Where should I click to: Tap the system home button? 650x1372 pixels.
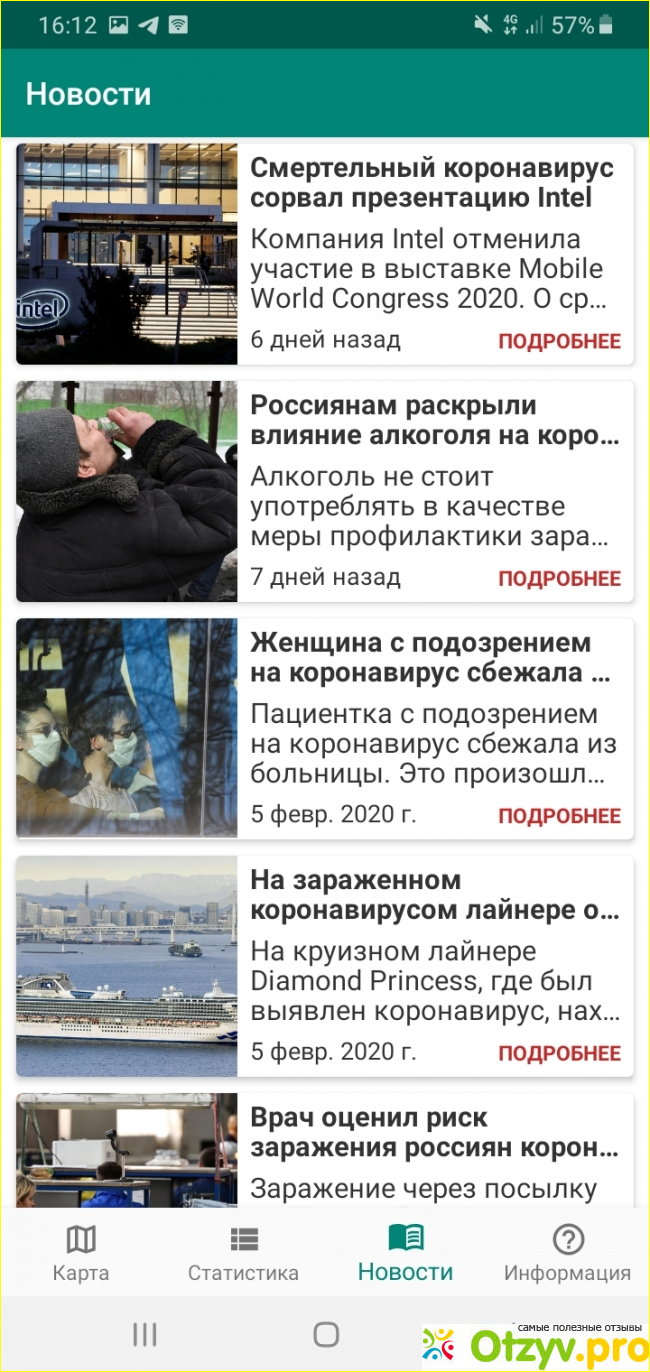click(x=326, y=1333)
